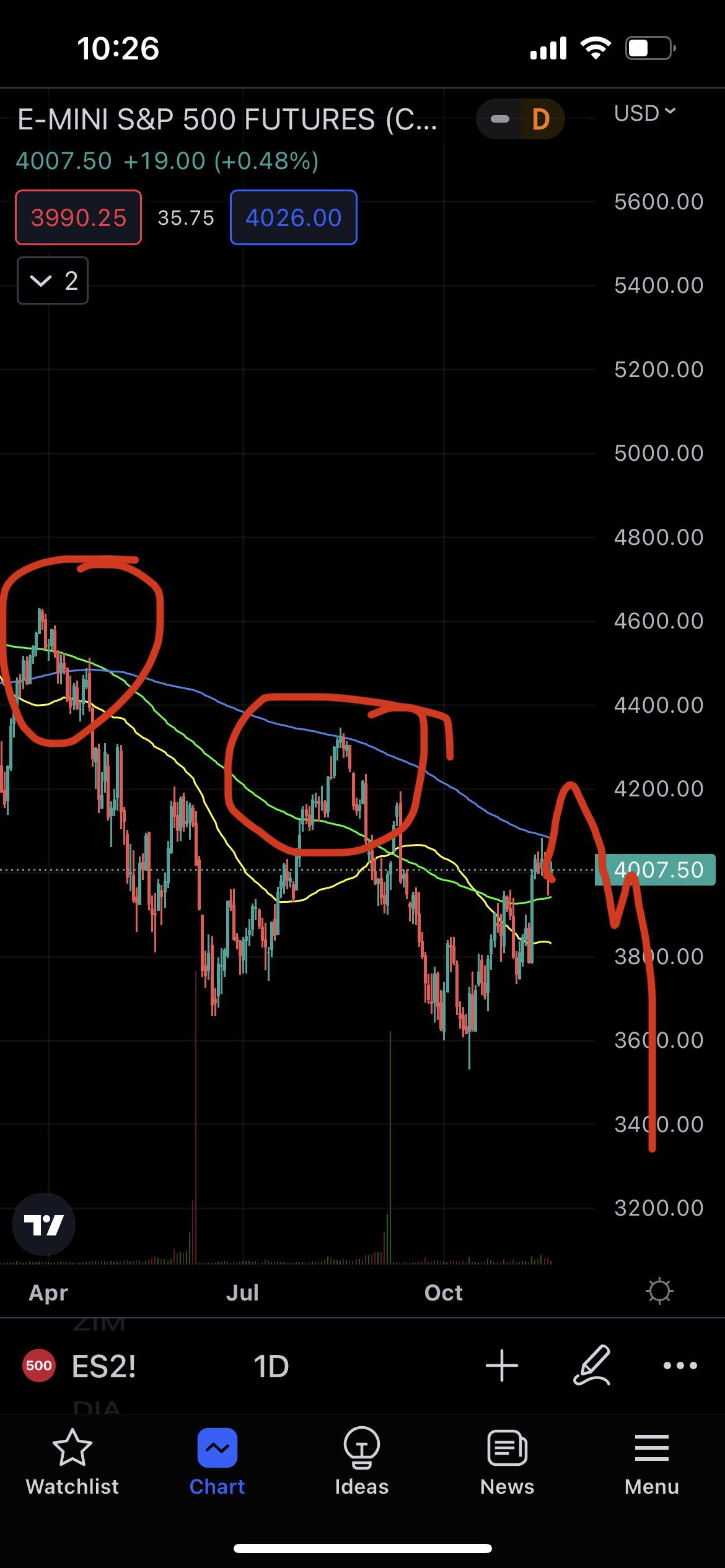
Task: Open the Menu tab
Action: coord(652,1463)
